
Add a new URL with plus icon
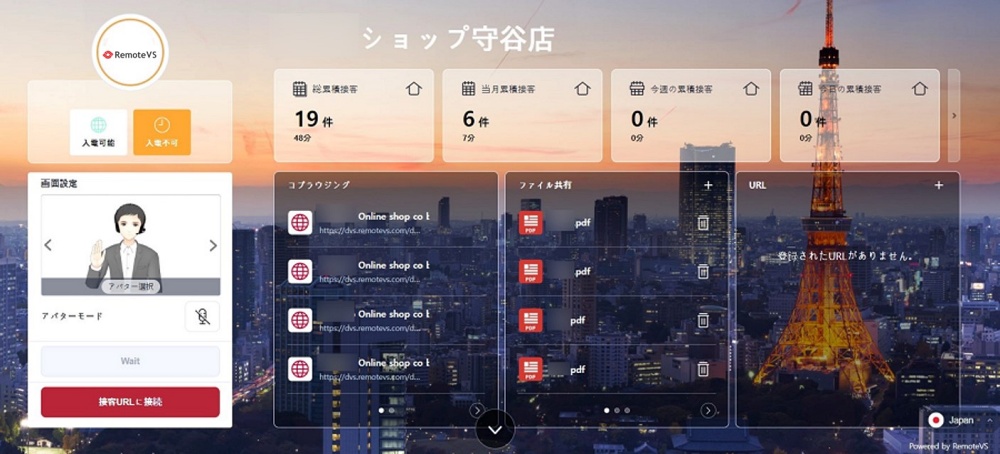[x=938, y=185]
